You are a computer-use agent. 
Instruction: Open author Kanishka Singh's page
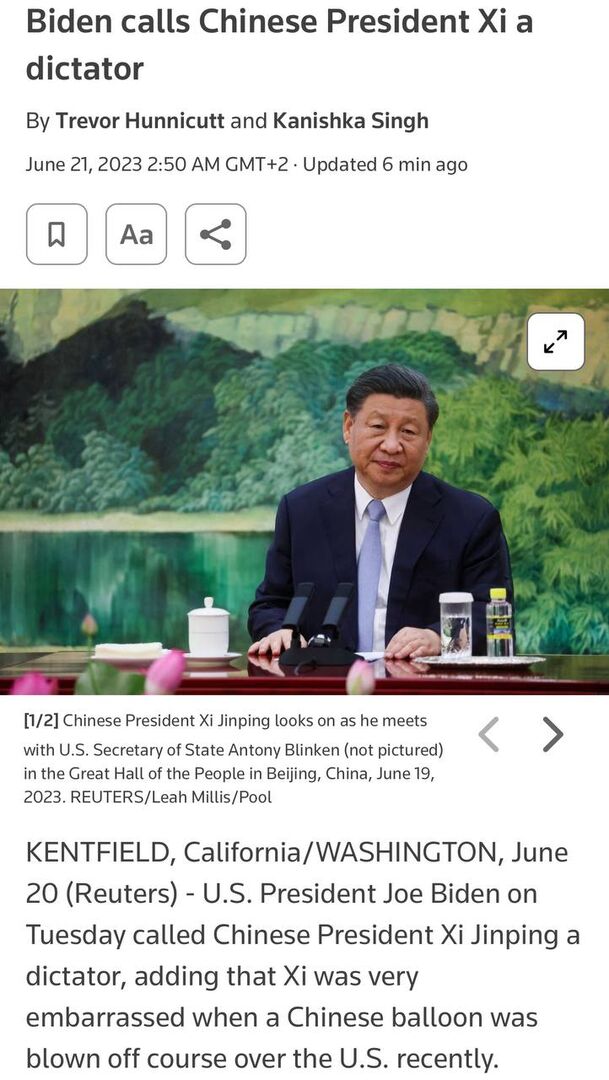(351, 121)
